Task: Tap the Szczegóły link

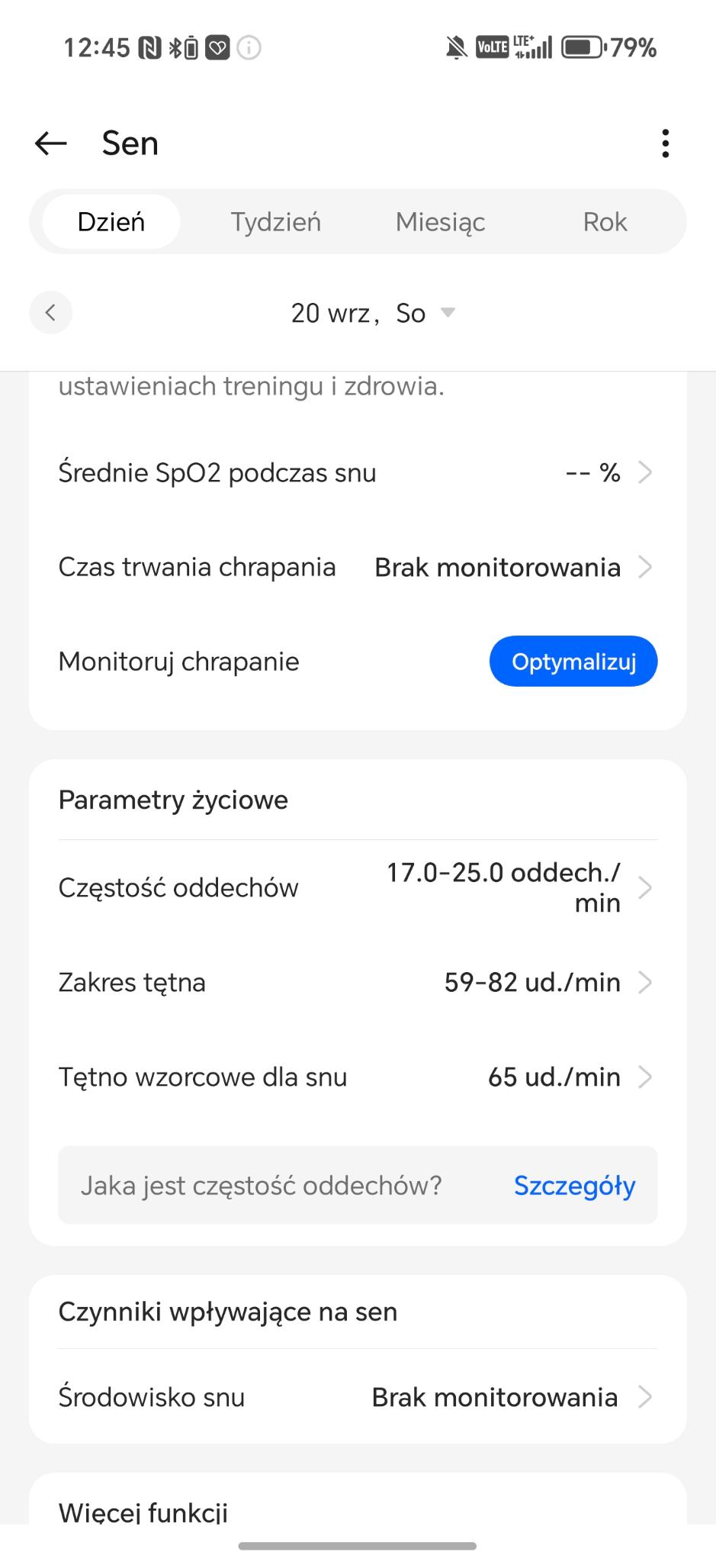Action: (x=573, y=1186)
